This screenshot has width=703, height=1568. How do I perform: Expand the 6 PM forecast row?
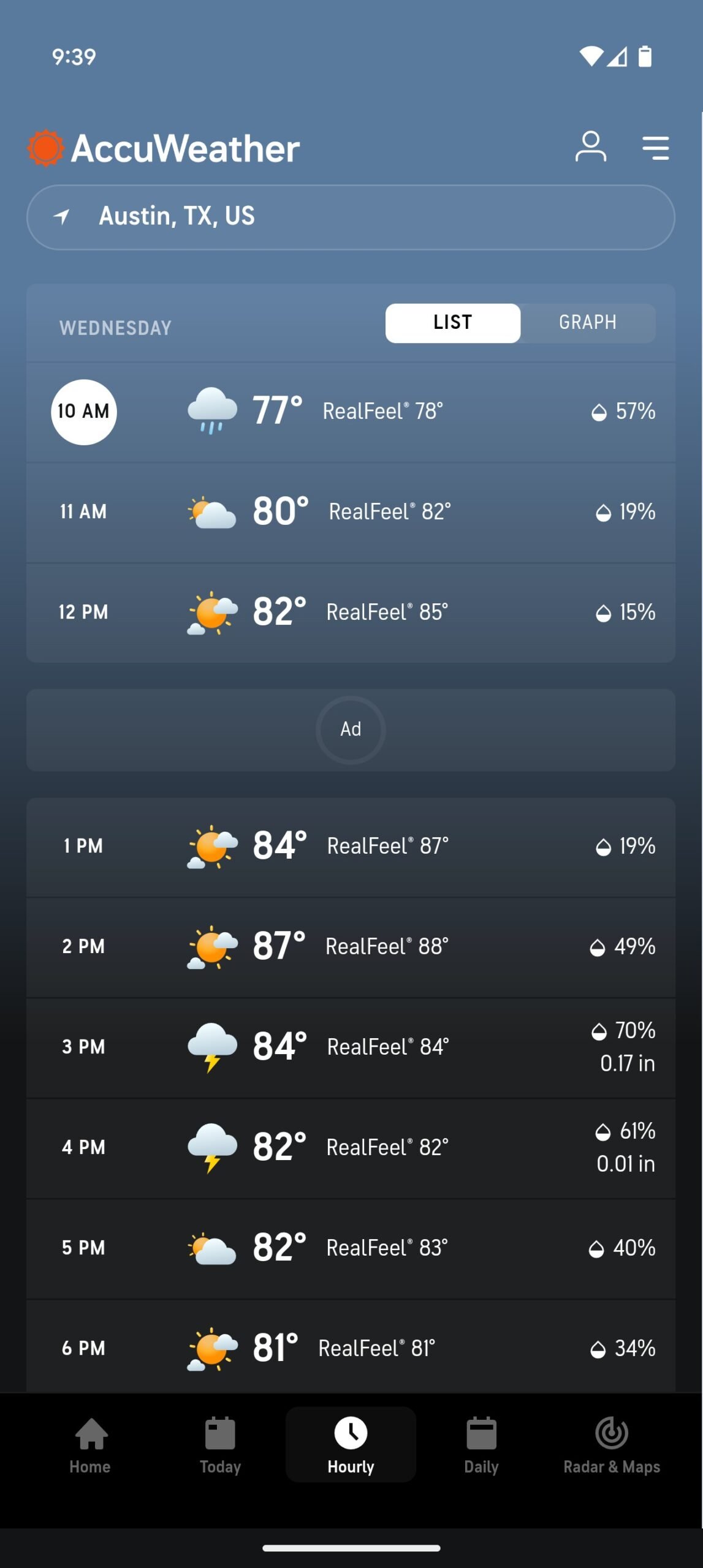point(351,1347)
